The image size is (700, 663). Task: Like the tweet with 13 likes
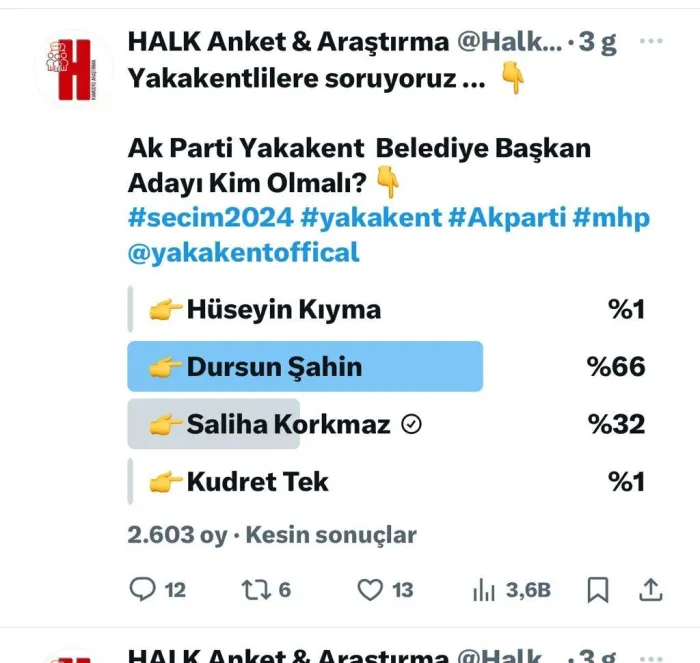coord(385,589)
